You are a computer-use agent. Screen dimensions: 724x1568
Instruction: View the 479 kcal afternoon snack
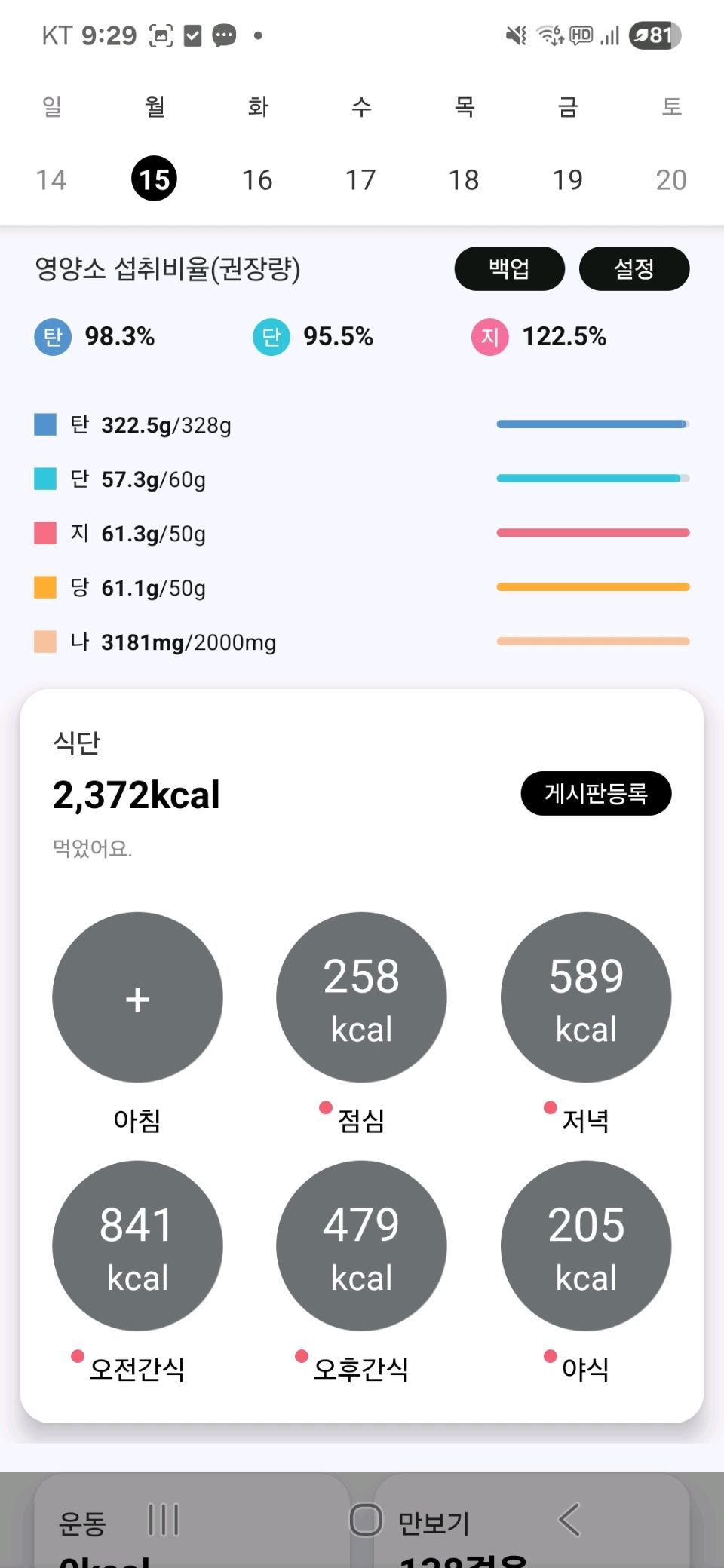361,1245
